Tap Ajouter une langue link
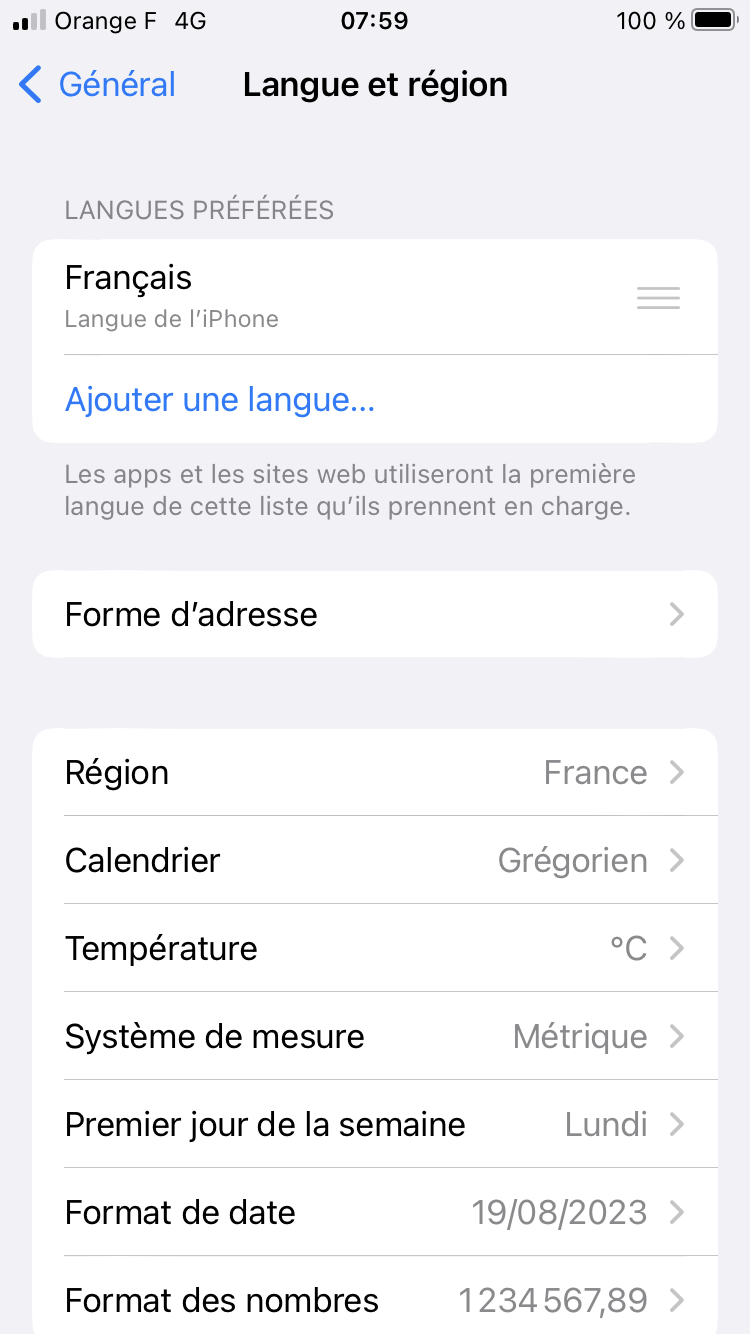Viewport: 750px width, 1334px height. click(220, 400)
